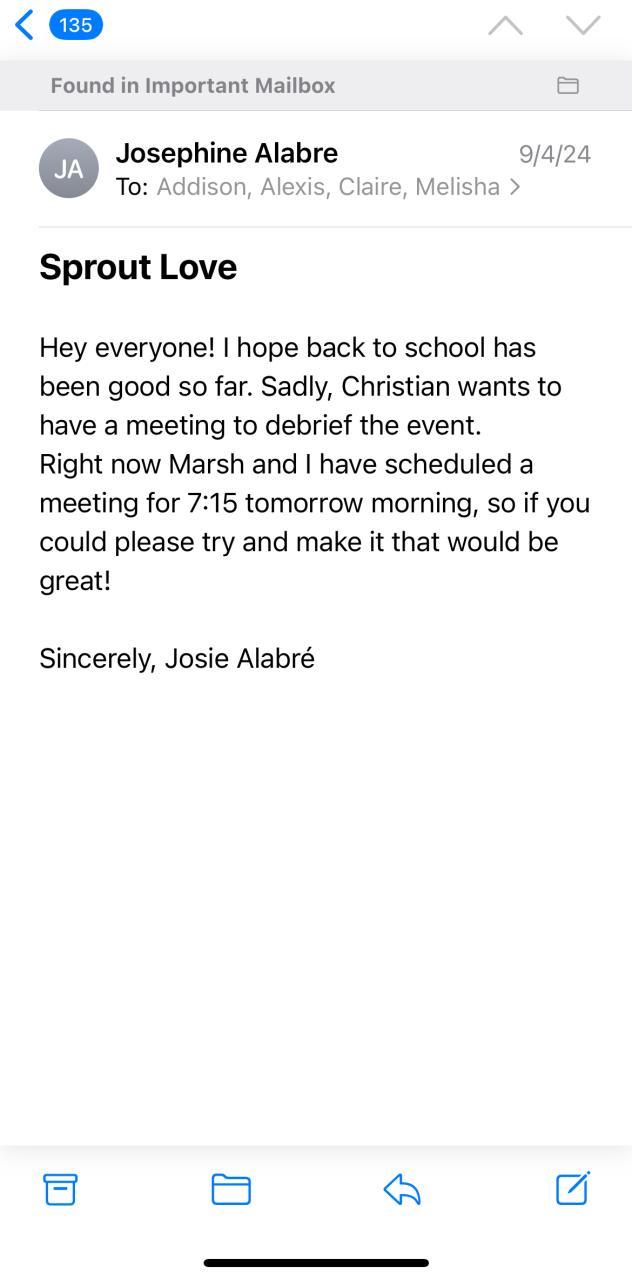Move this message to a folder
632x1280 pixels.
click(x=231, y=1189)
